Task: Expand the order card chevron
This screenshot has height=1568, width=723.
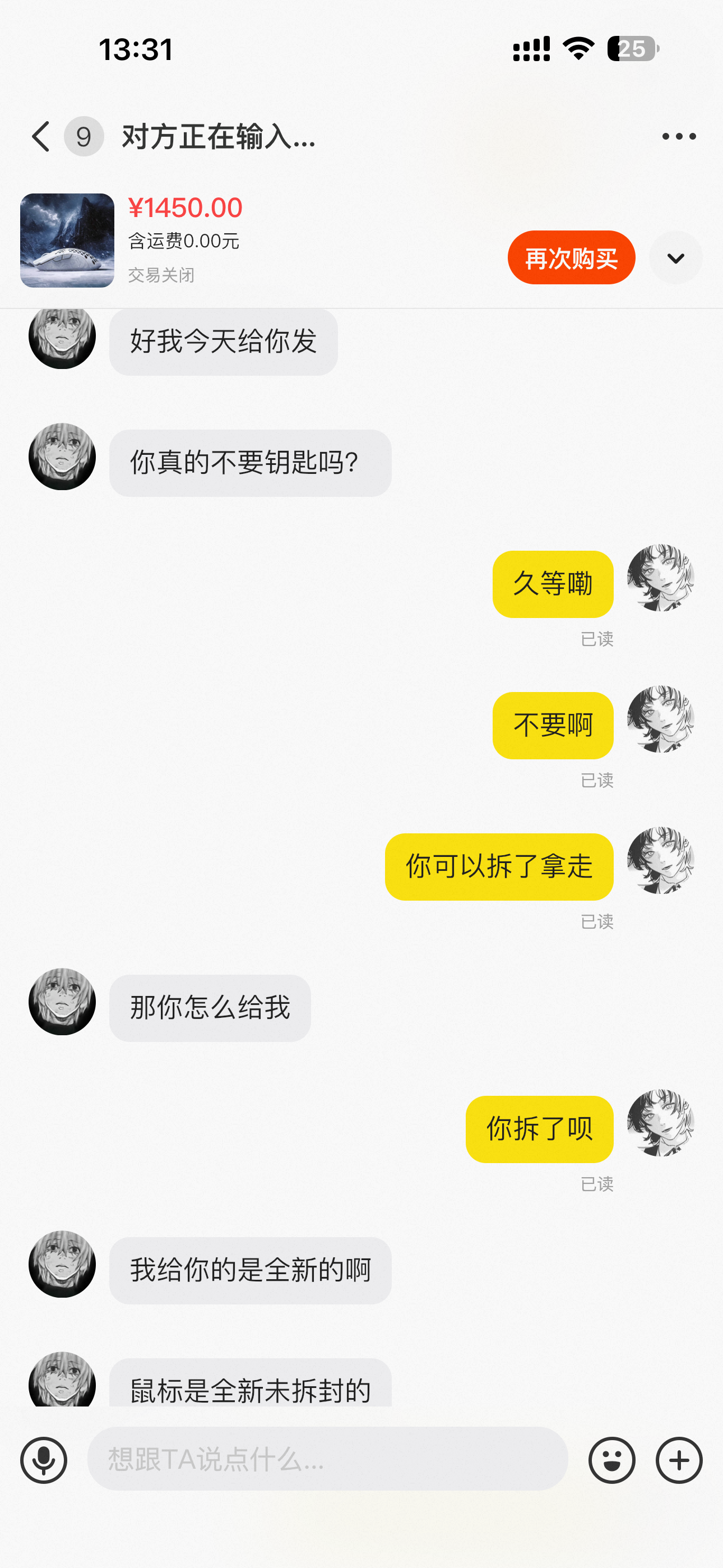Action: point(675,258)
